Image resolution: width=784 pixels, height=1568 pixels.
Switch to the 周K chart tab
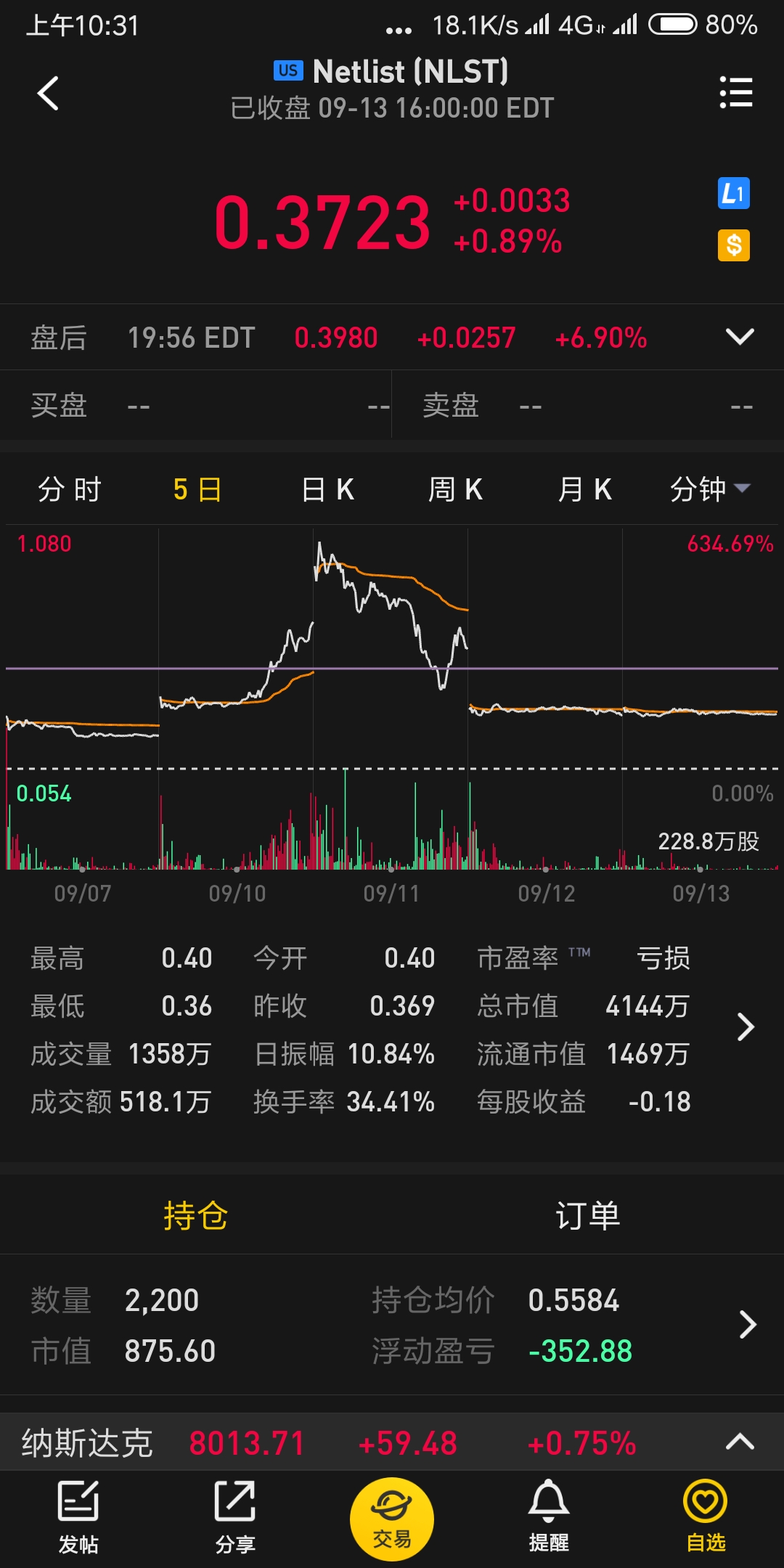455,489
